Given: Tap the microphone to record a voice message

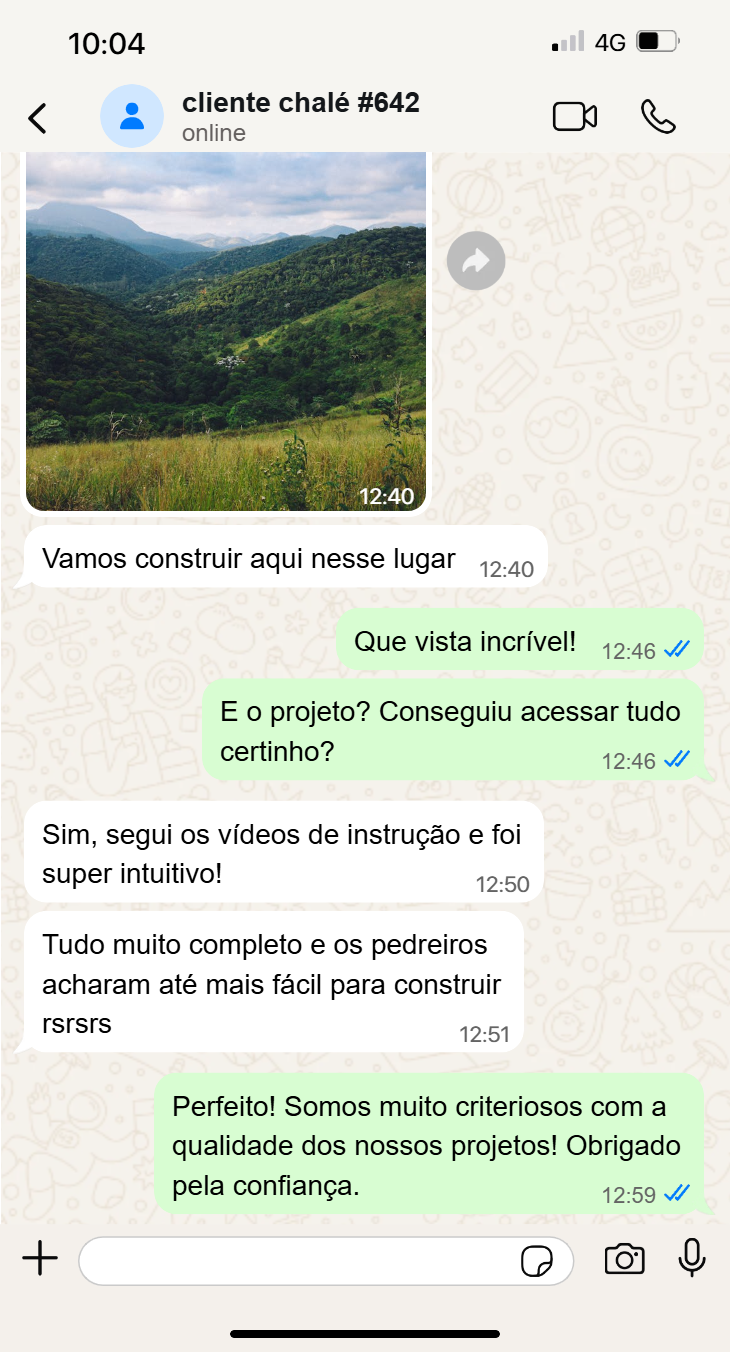Looking at the screenshot, I should click(692, 1261).
